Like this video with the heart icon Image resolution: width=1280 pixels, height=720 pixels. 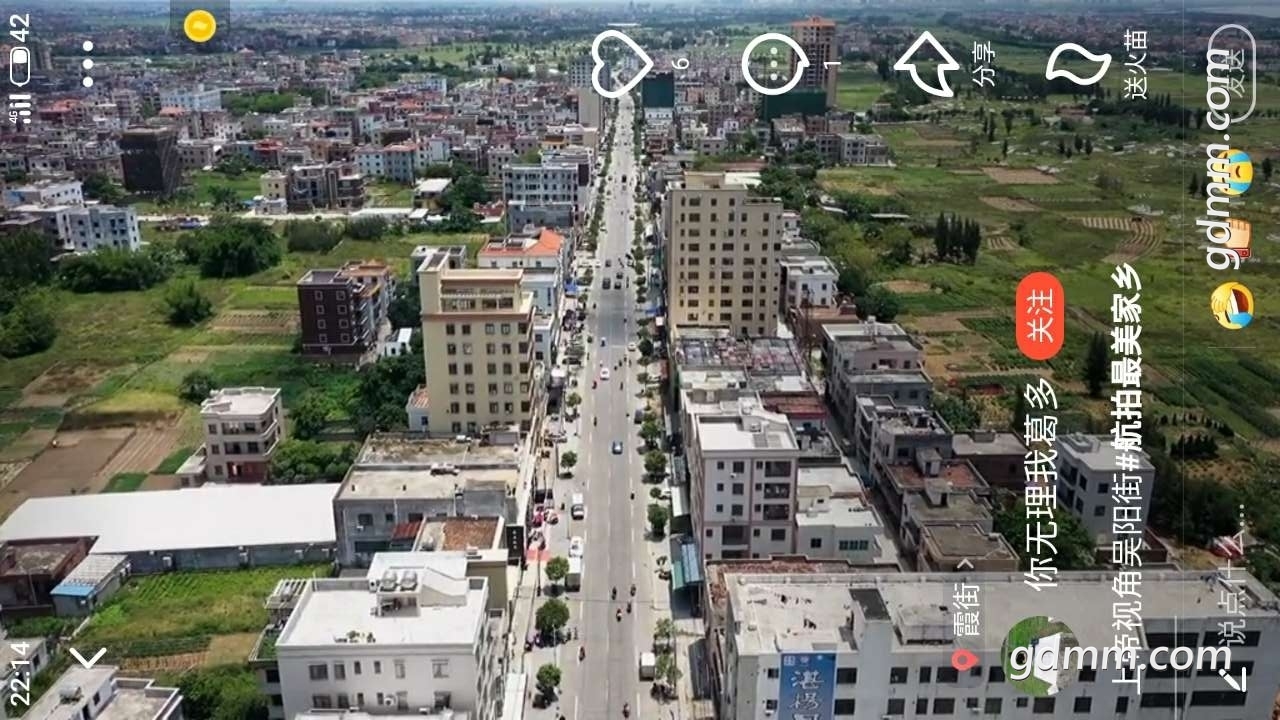pos(620,63)
